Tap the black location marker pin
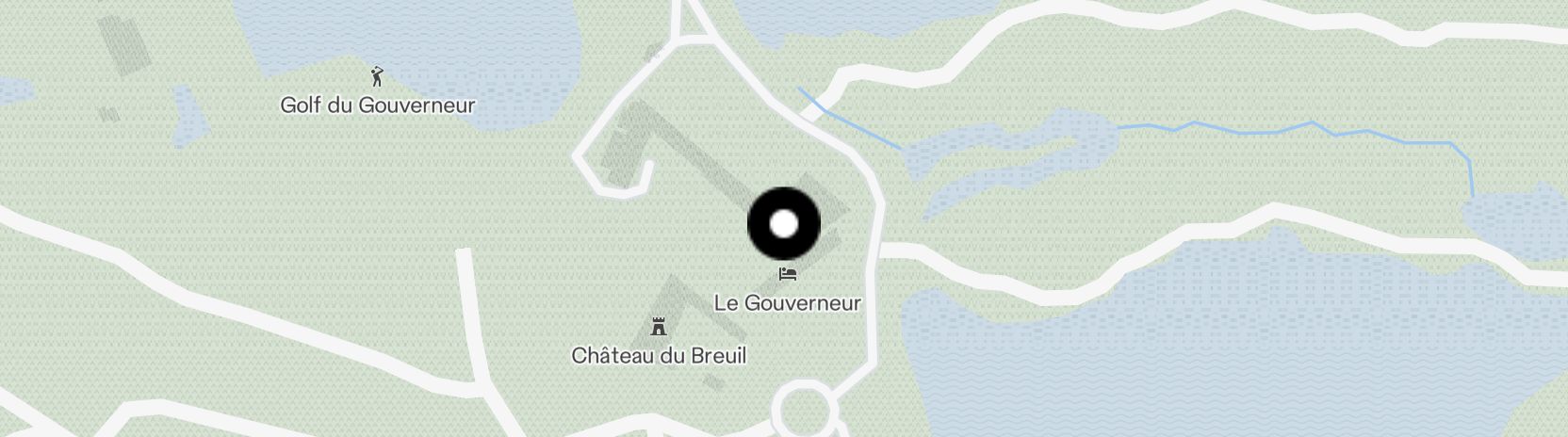The height and width of the screenshot is (437, 1568). [x=784, y=224]
